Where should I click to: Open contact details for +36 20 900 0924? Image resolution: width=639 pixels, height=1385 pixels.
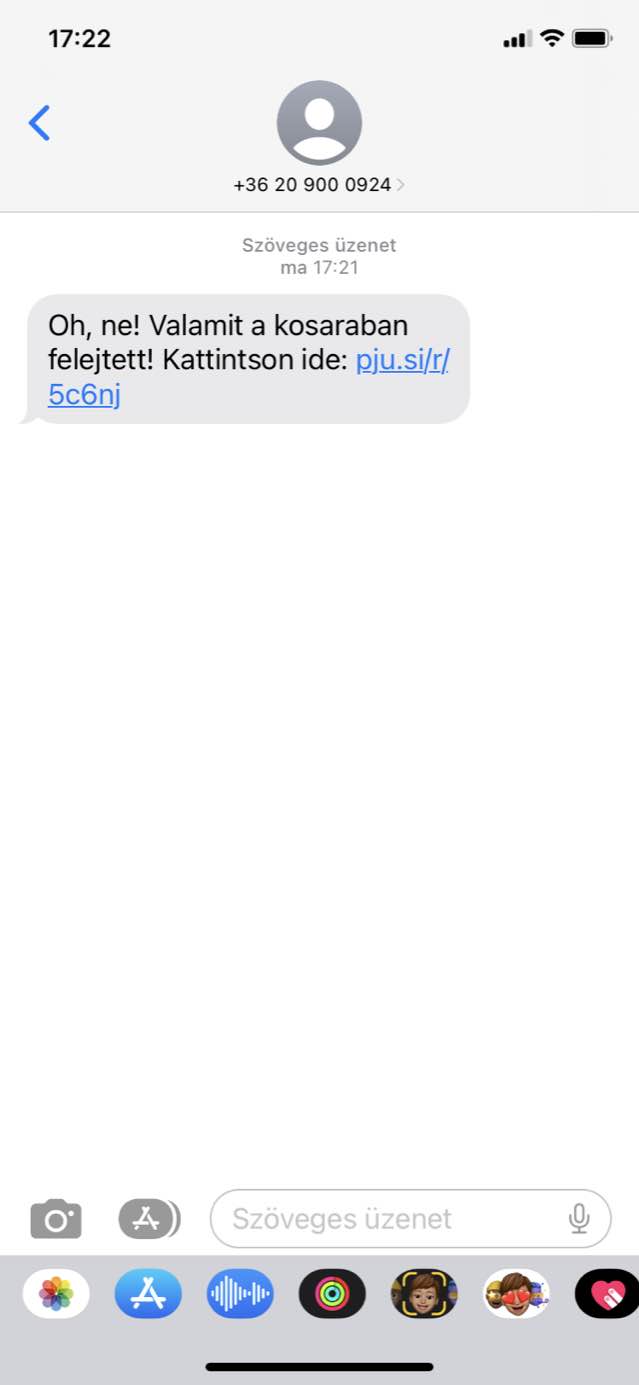319,138
